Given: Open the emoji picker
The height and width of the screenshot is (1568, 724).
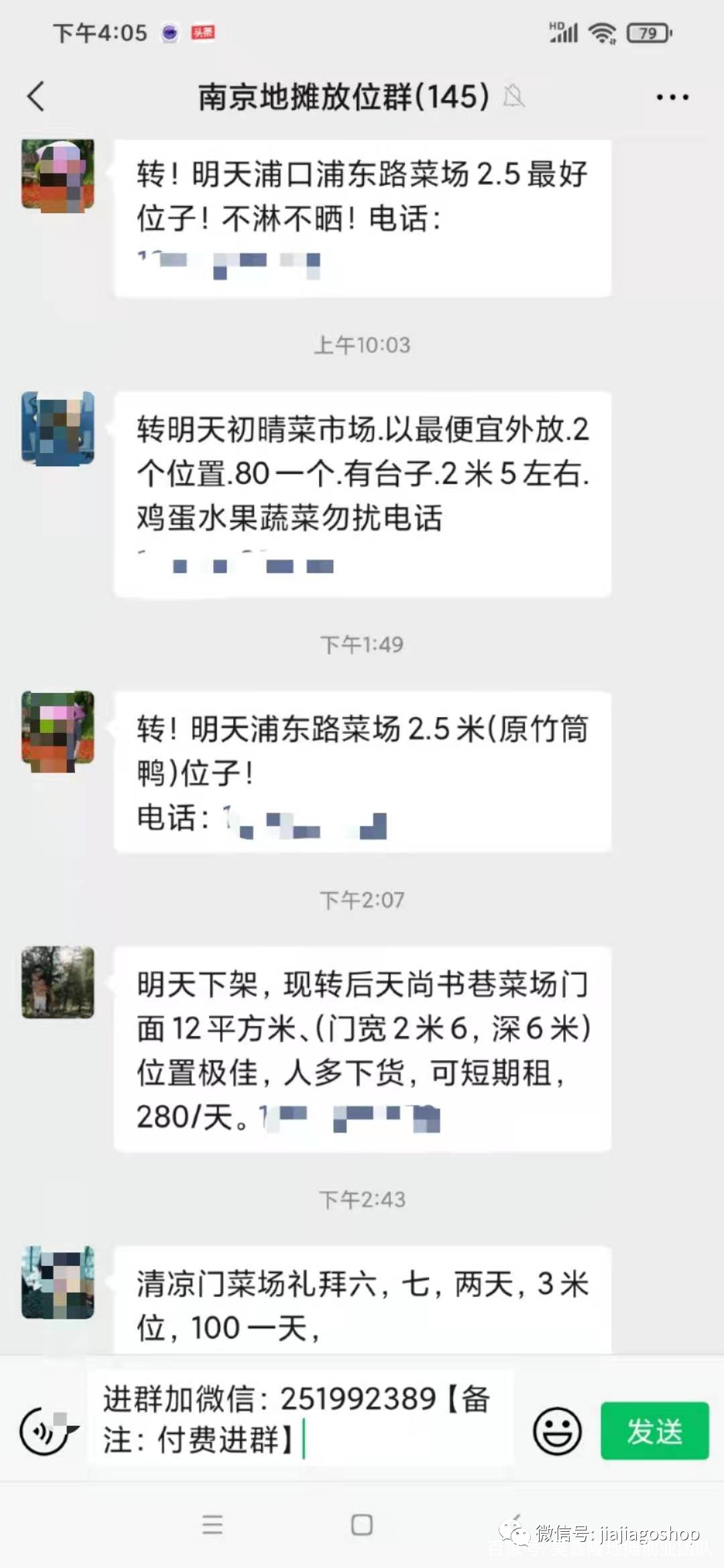Looking at the screenshot, I should click(556, 1431).
